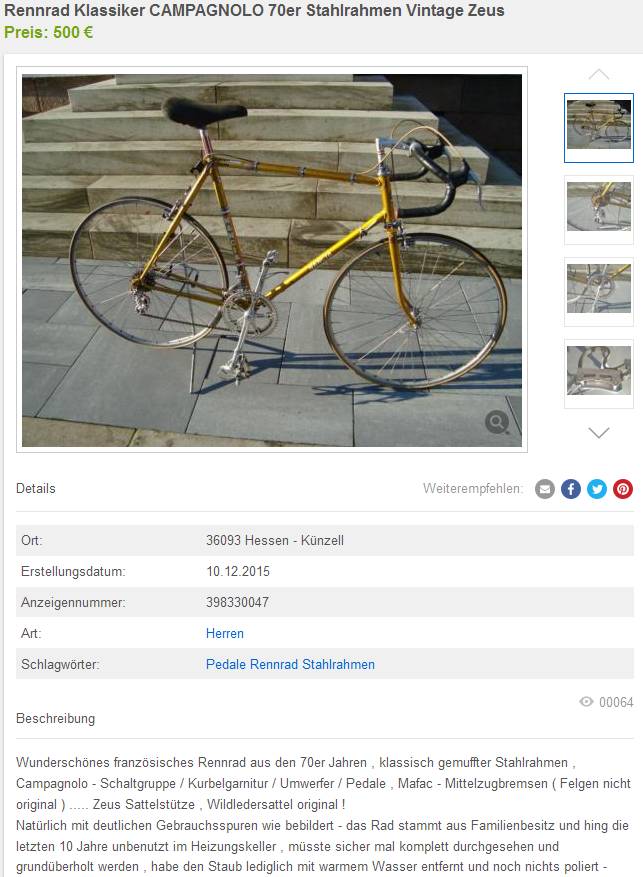
Task: Share this listing via email
Action: [545, 489]
